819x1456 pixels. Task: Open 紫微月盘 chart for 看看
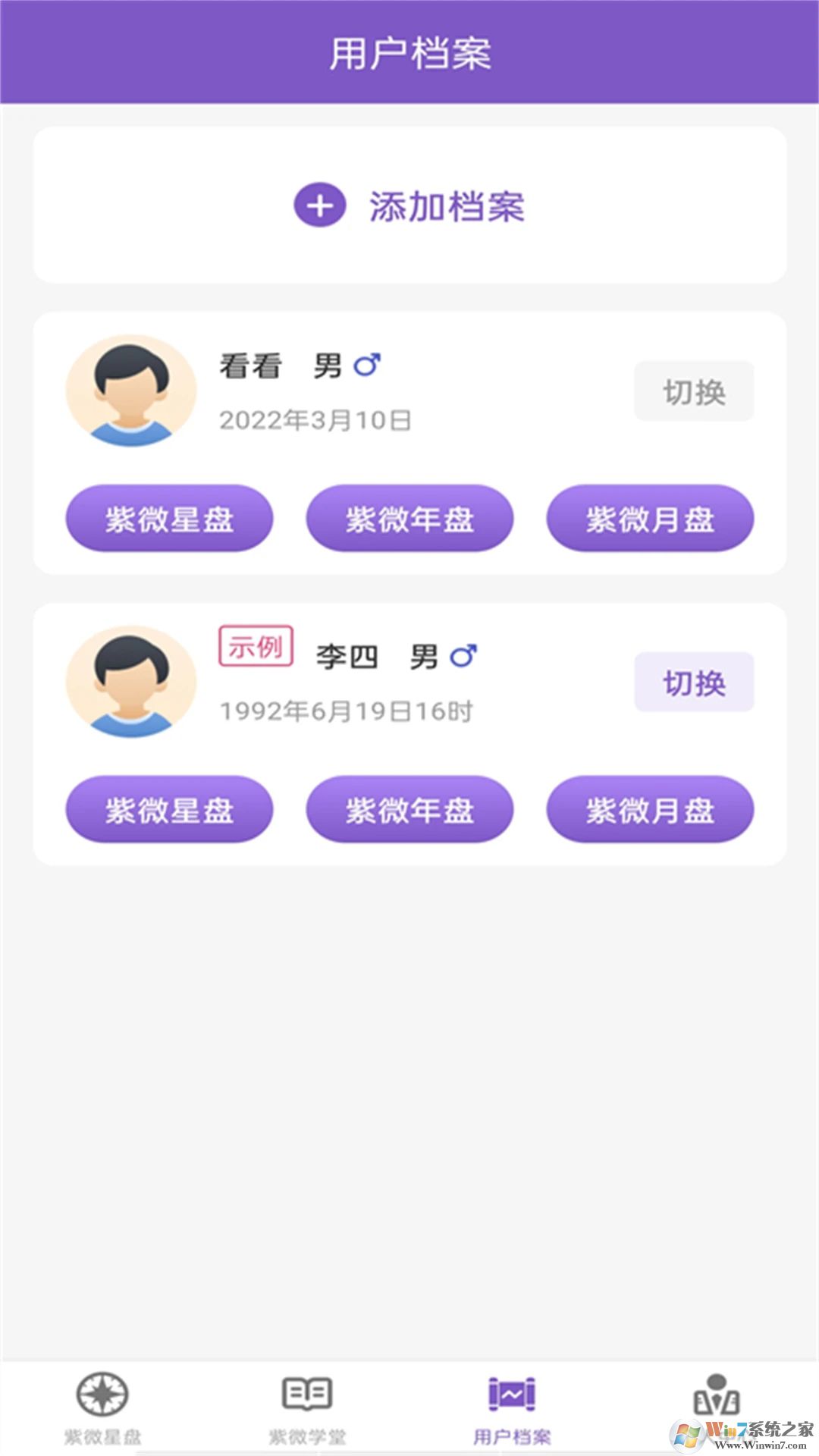(649, 518)
